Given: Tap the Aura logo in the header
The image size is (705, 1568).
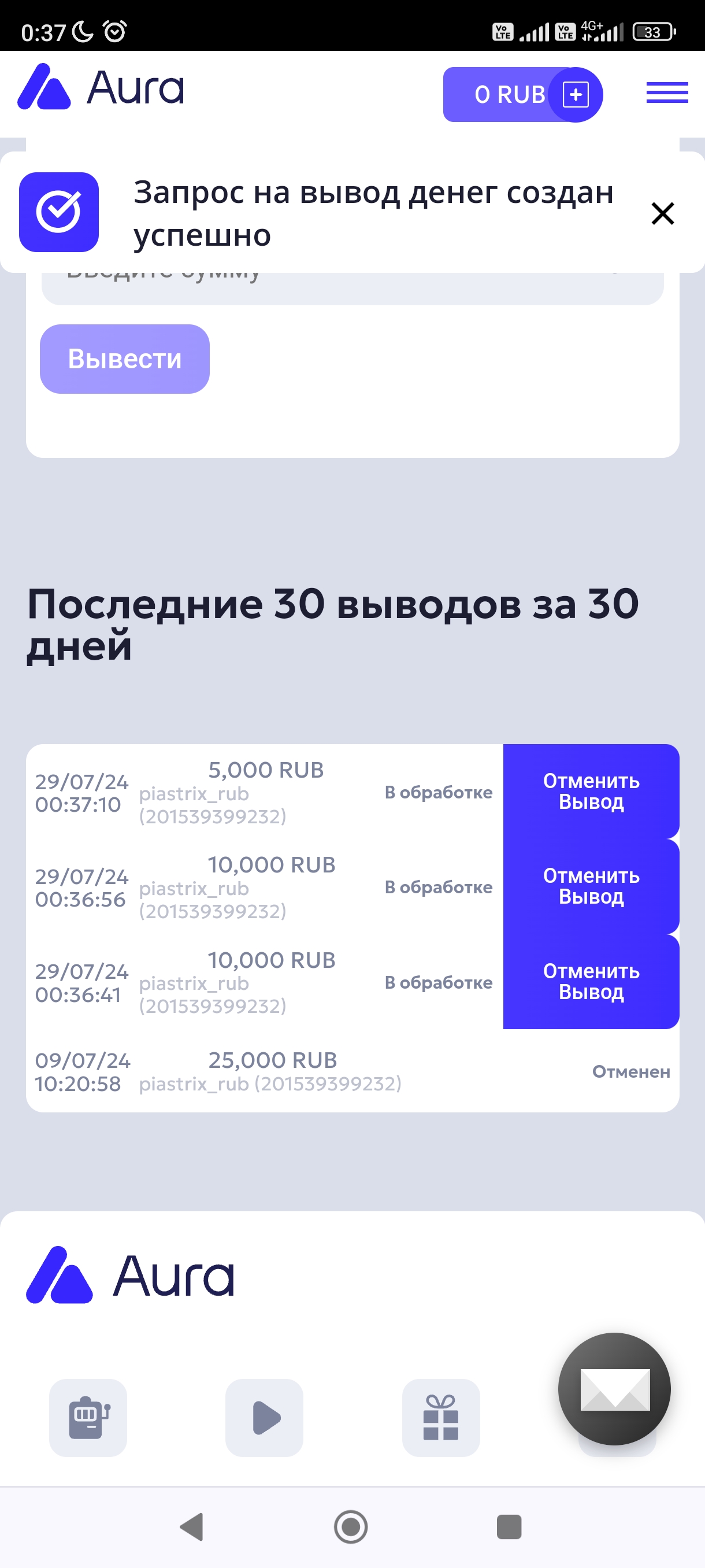Looking at the screenshot, I should (101, 87).
